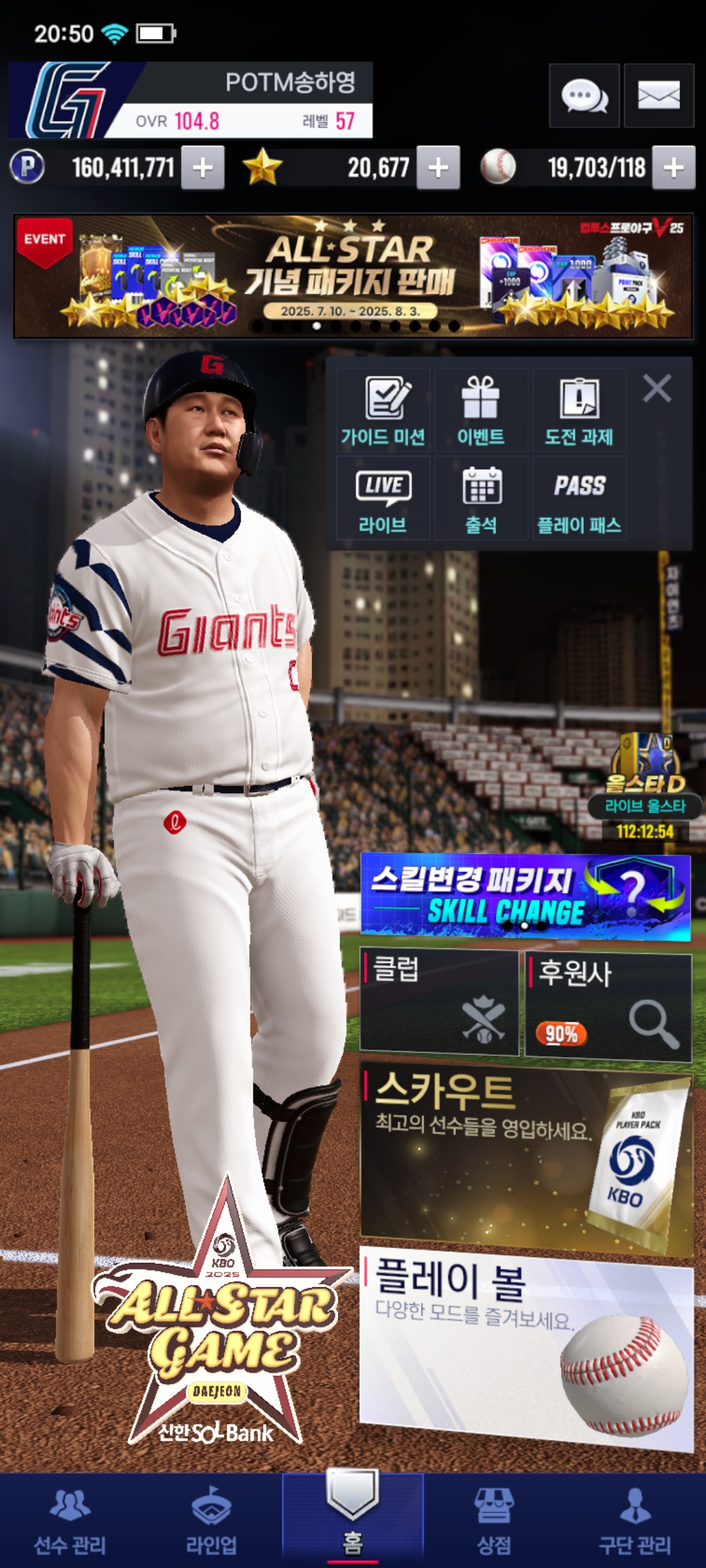Open the 스킬변경 패키지 banner
706x1568 pixels.
pos(526,897)
